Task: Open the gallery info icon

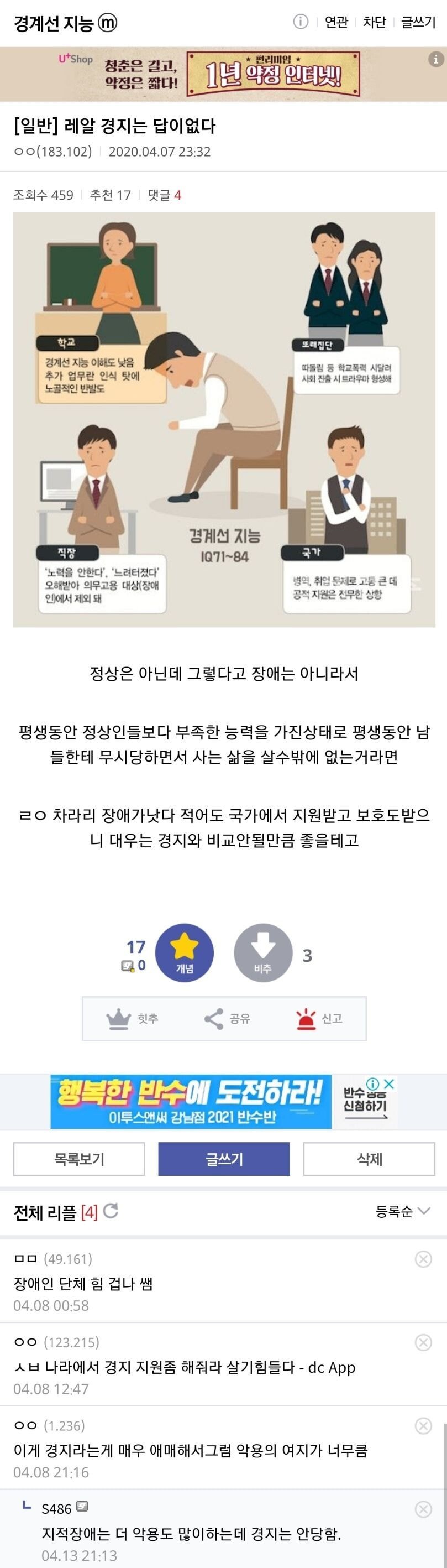Action: 301,22
